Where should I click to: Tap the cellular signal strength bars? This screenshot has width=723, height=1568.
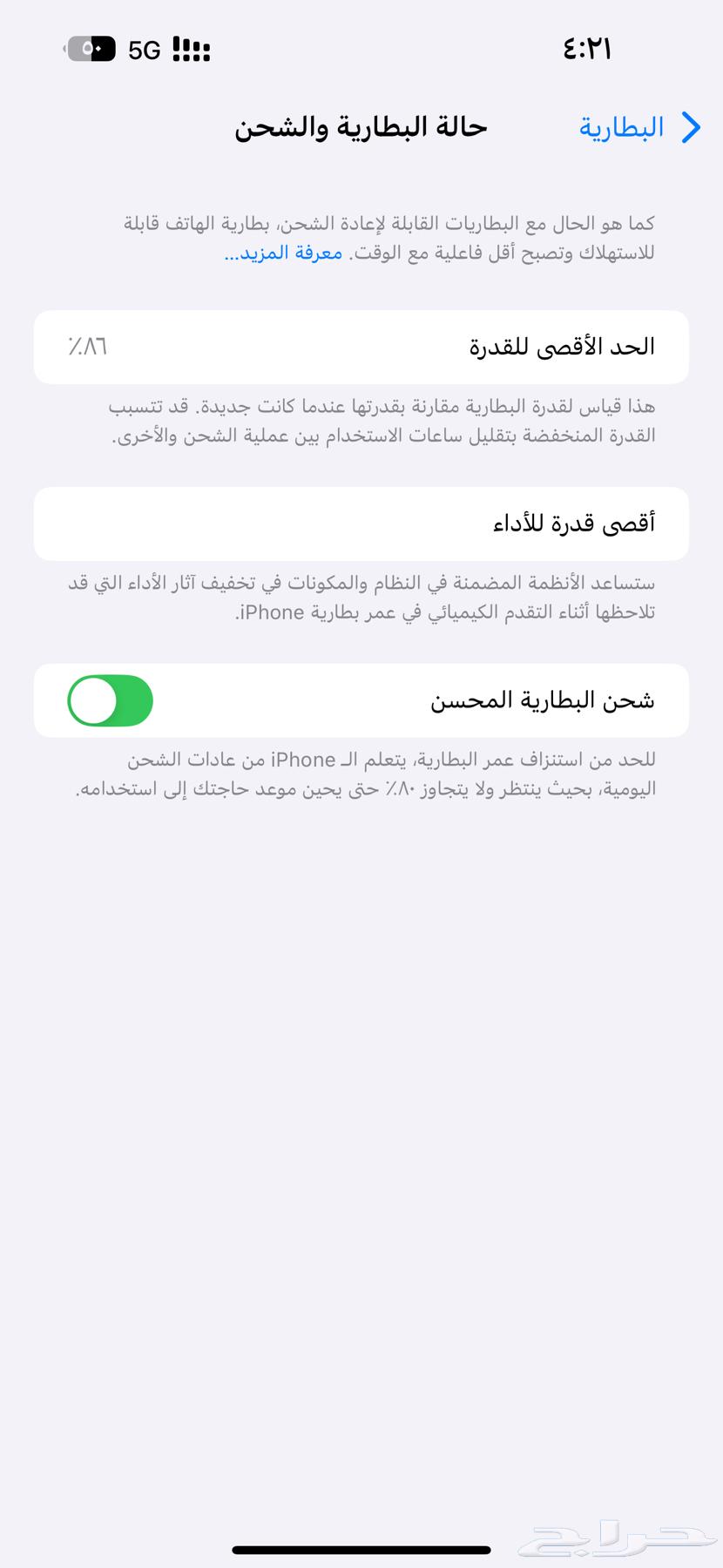click(x=191, y=50)
